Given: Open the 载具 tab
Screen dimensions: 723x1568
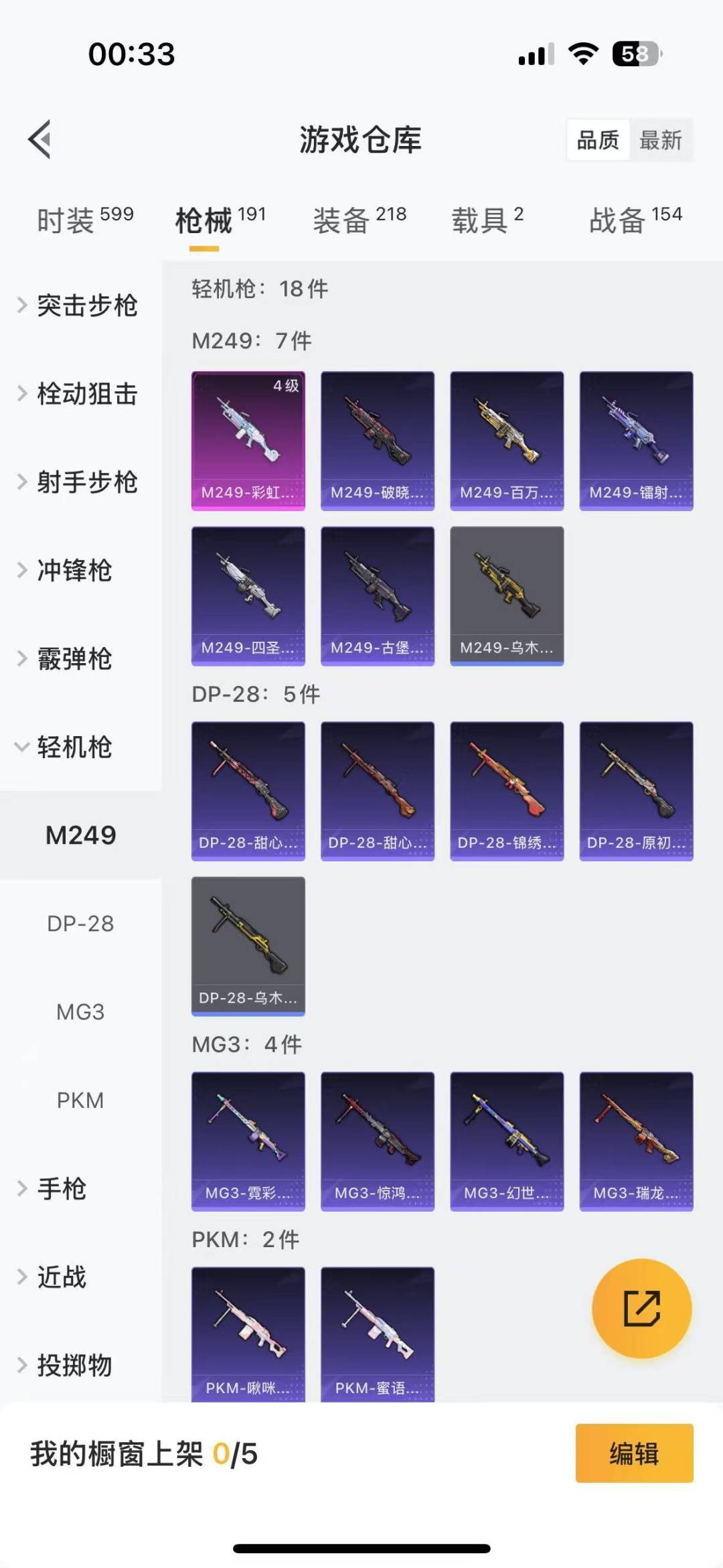Looking at the screenshot, I should coord(487,220).
